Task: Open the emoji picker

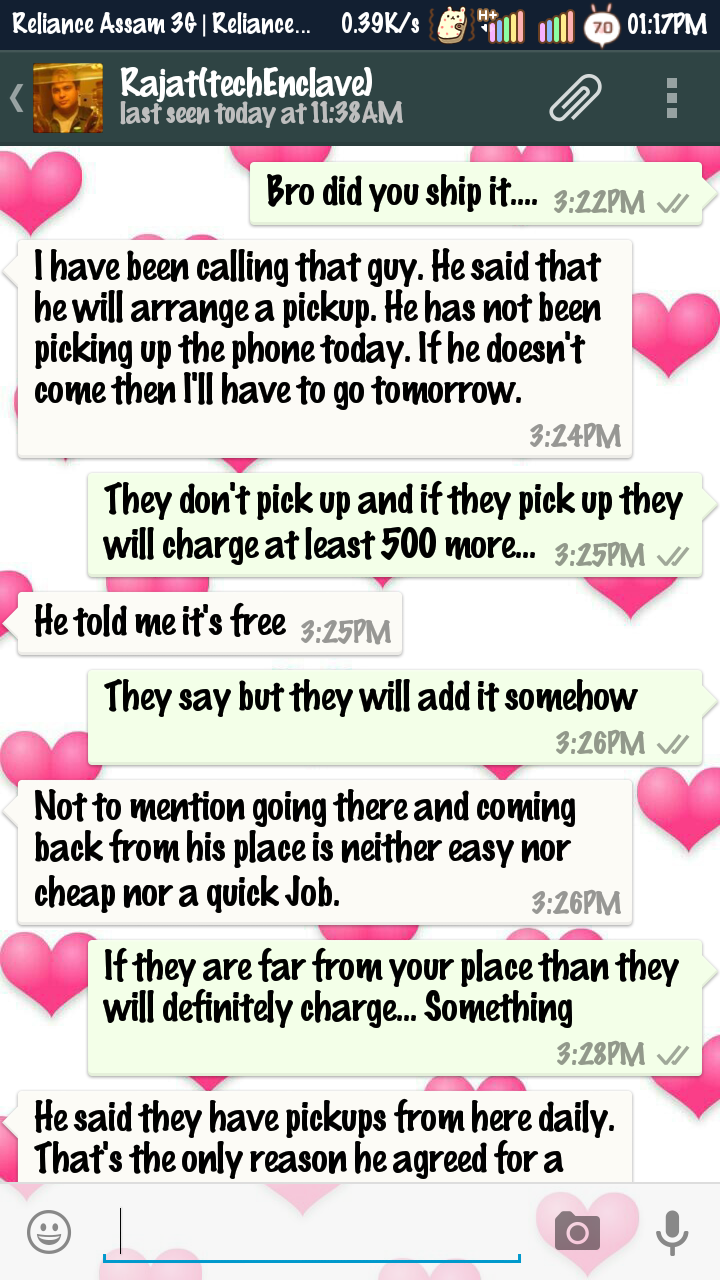Action: (49, 1231)
